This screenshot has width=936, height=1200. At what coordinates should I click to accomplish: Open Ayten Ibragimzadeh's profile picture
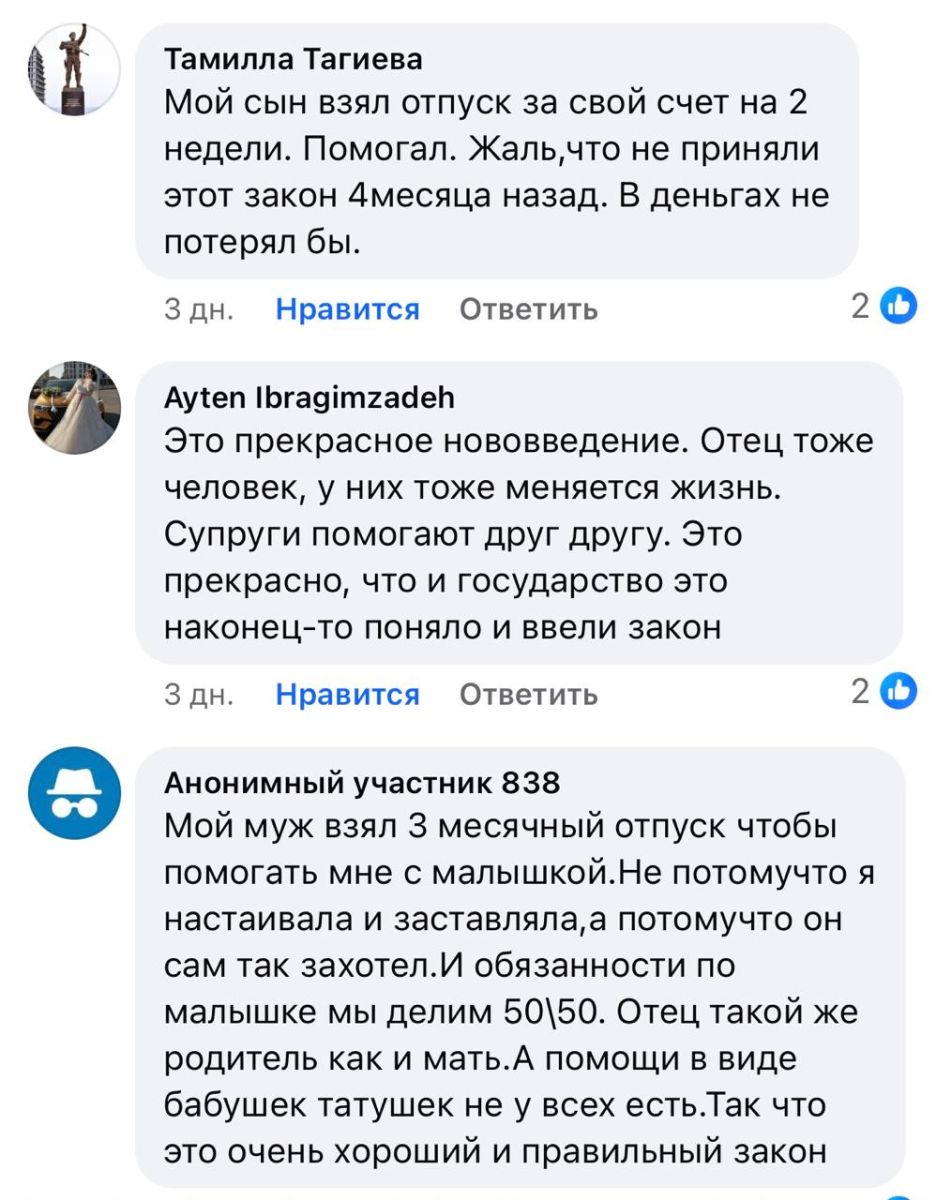(x=73, y=408)
